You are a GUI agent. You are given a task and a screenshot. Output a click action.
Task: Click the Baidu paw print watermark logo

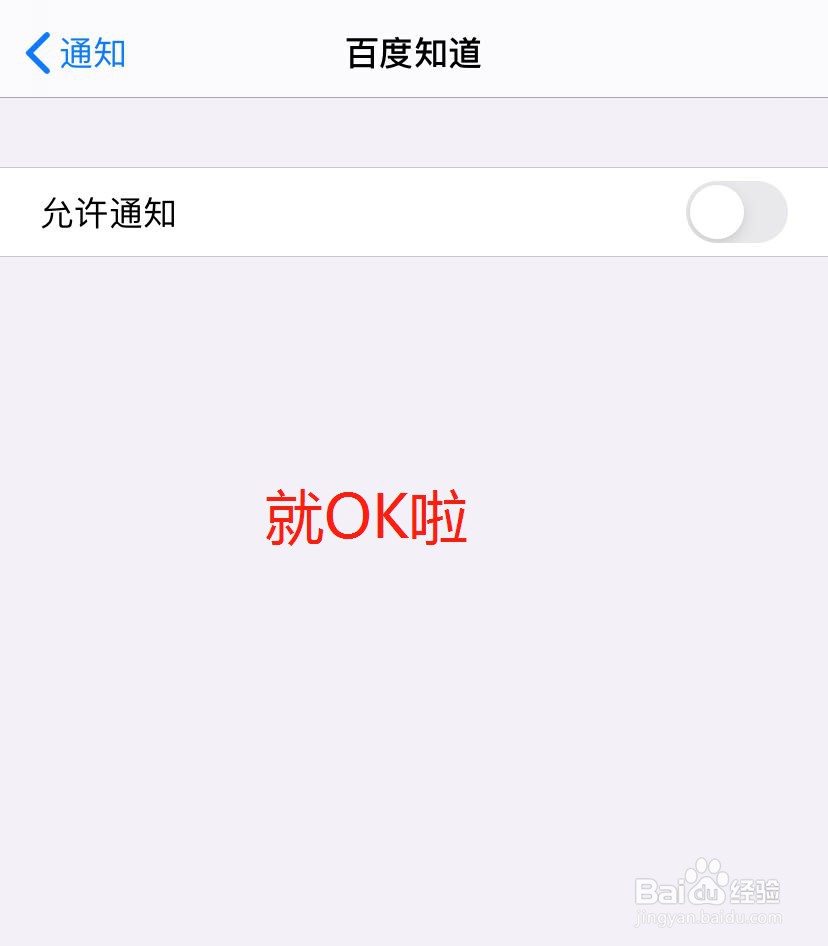point(707,880)
